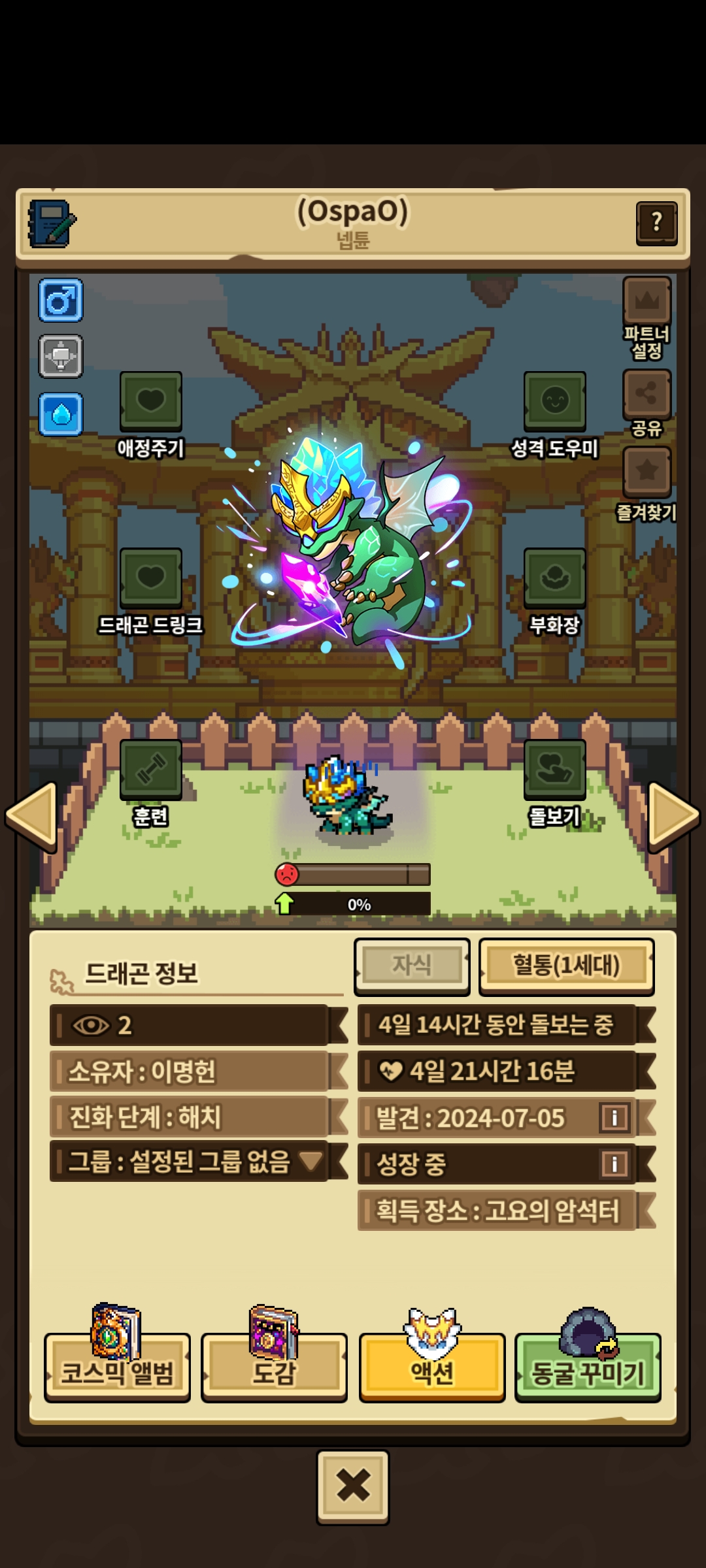This screenshot has width=706, height=1568.
Task: Open the 도감 encyclopedia
Action: [x=274, y=1367]
